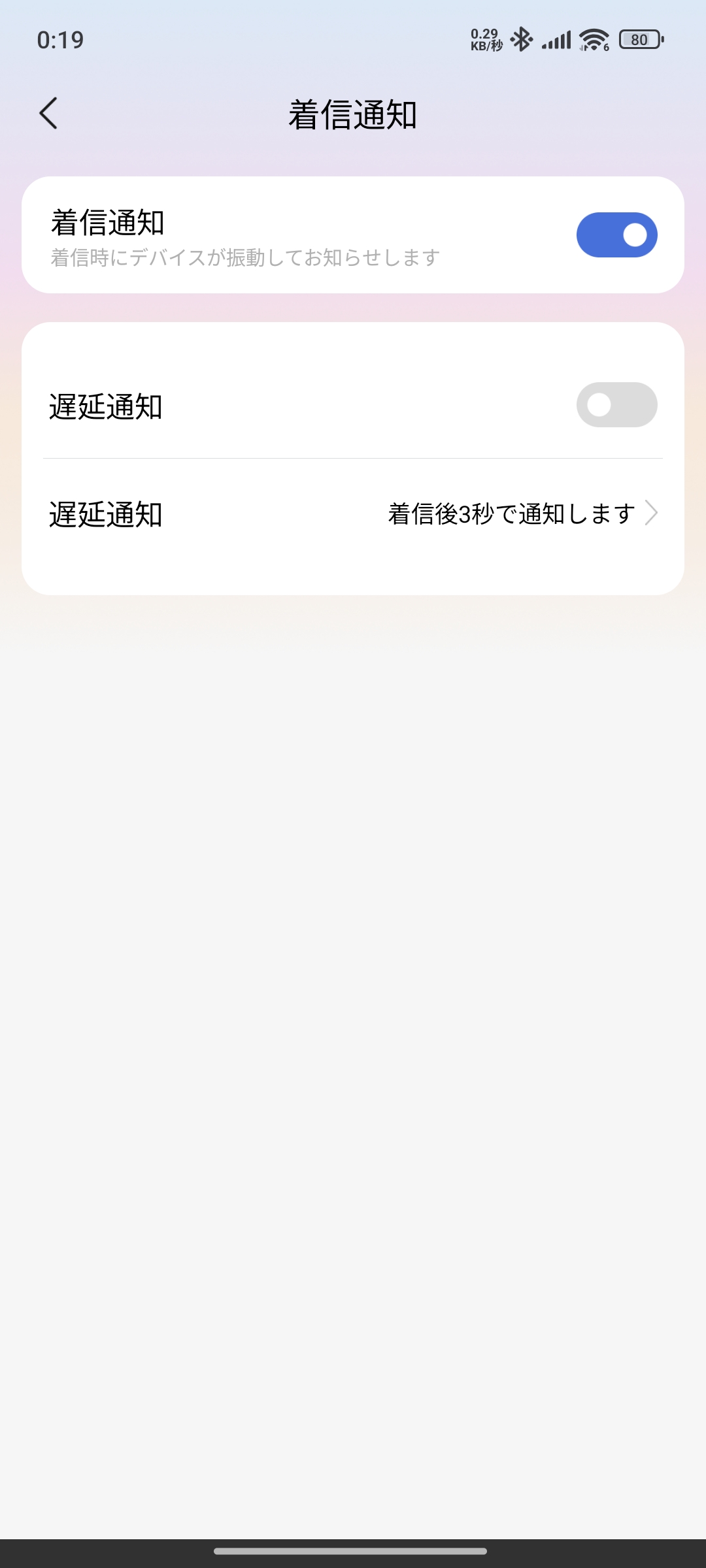The height and width of the screenshot is (1568, 706).
Task: Disable the 着信通知 toggle
Action: pos(616,235)
